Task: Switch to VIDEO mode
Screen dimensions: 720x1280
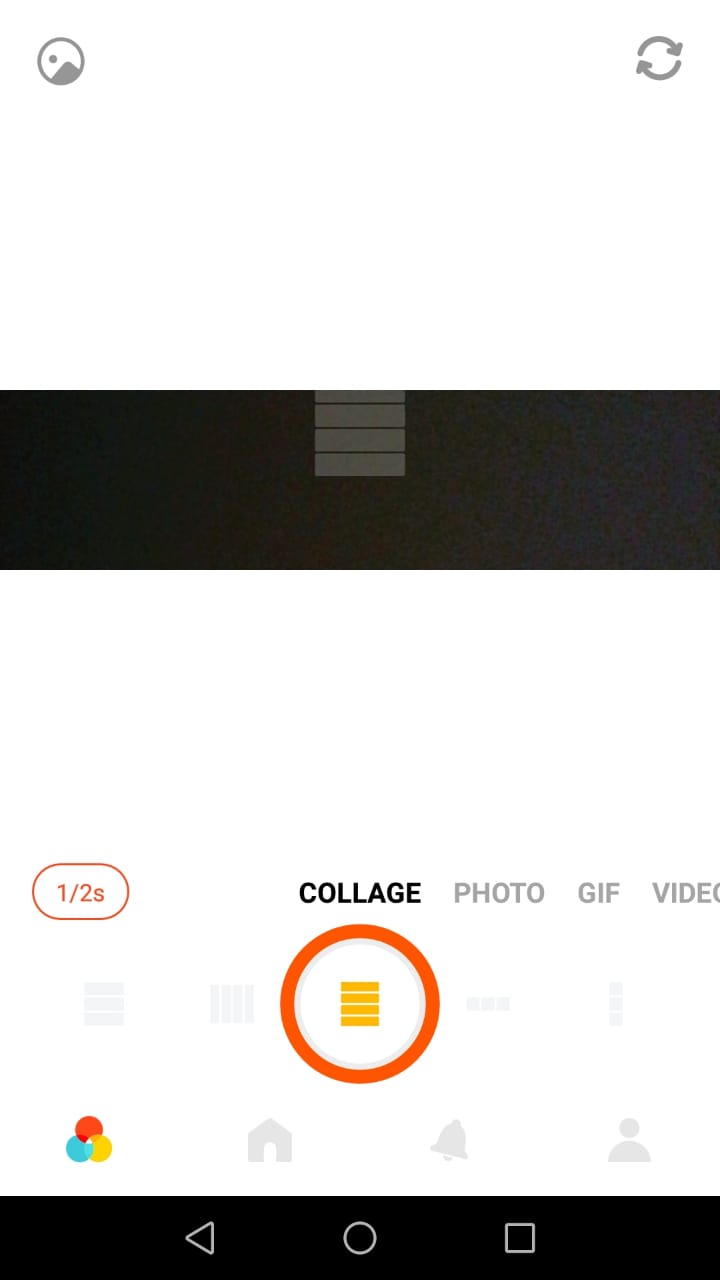Action: tap(686, 893)
